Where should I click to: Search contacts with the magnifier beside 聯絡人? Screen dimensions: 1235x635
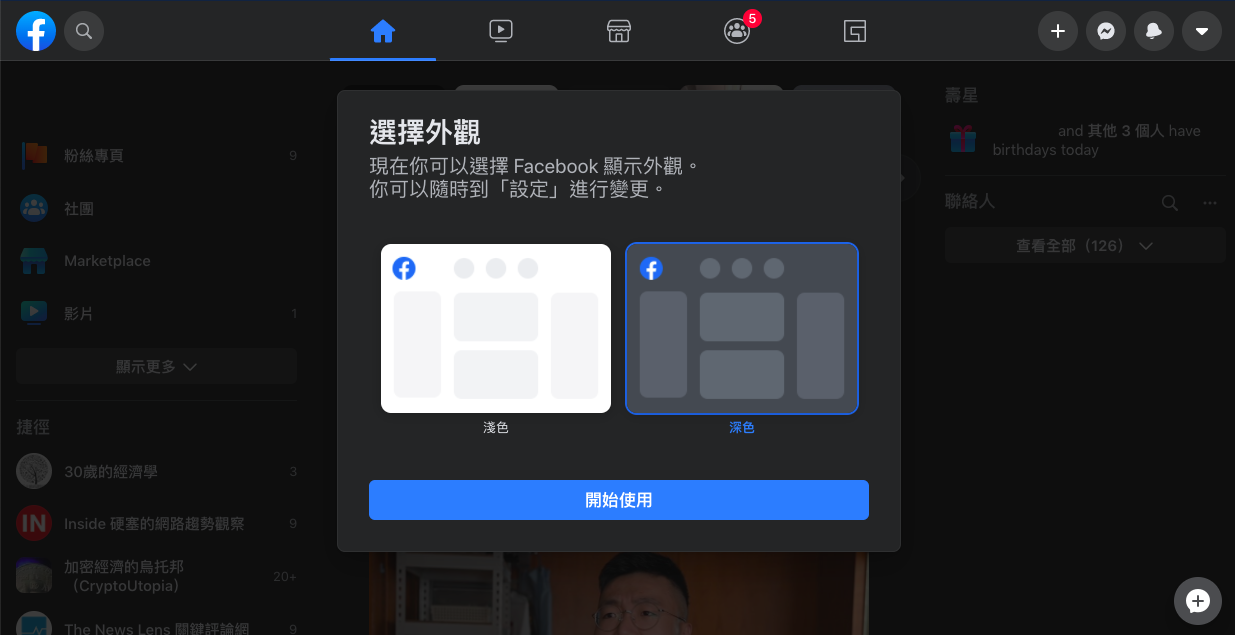click(x=1169, y=202)
